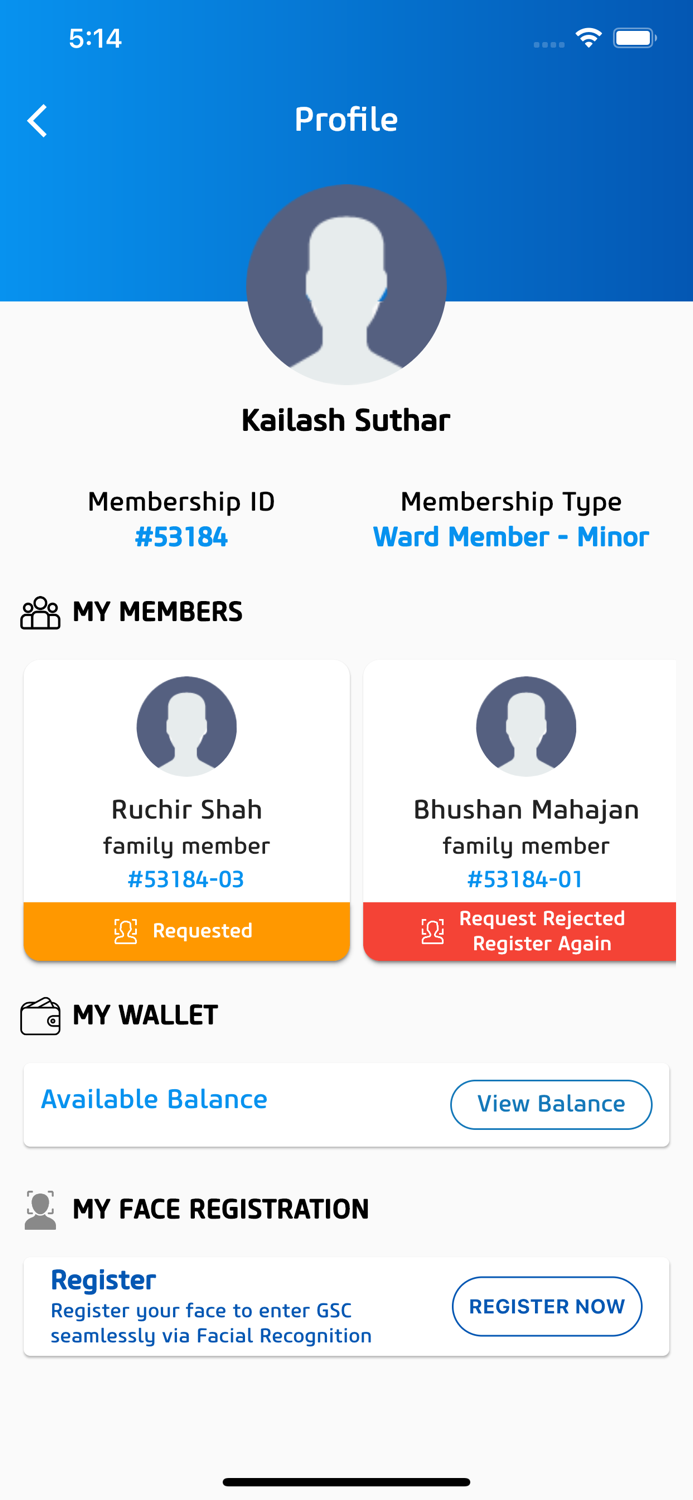Open Bhushan Mahajan's member card
Image resolution: width=693 pixels, height=1500 pixels.
click(x=520, y=781)
